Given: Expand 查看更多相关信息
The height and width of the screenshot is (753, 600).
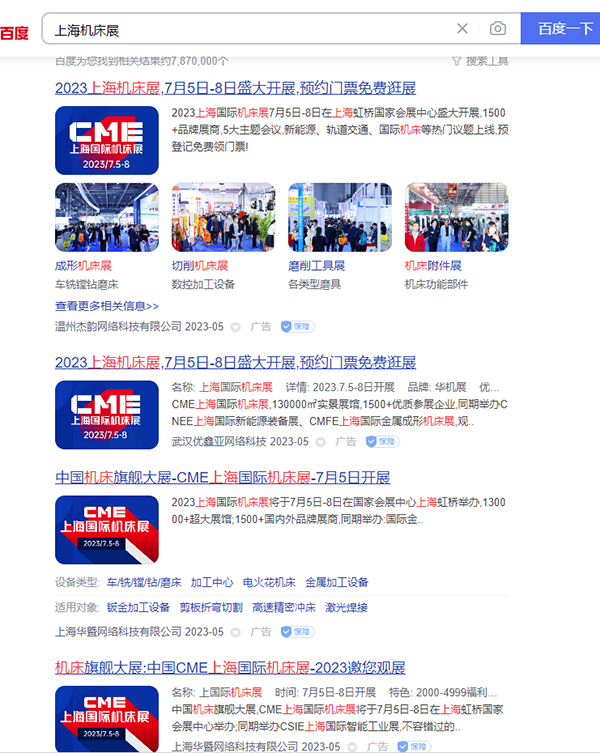Looking at the screenshot, I should (x=107, y=306).
